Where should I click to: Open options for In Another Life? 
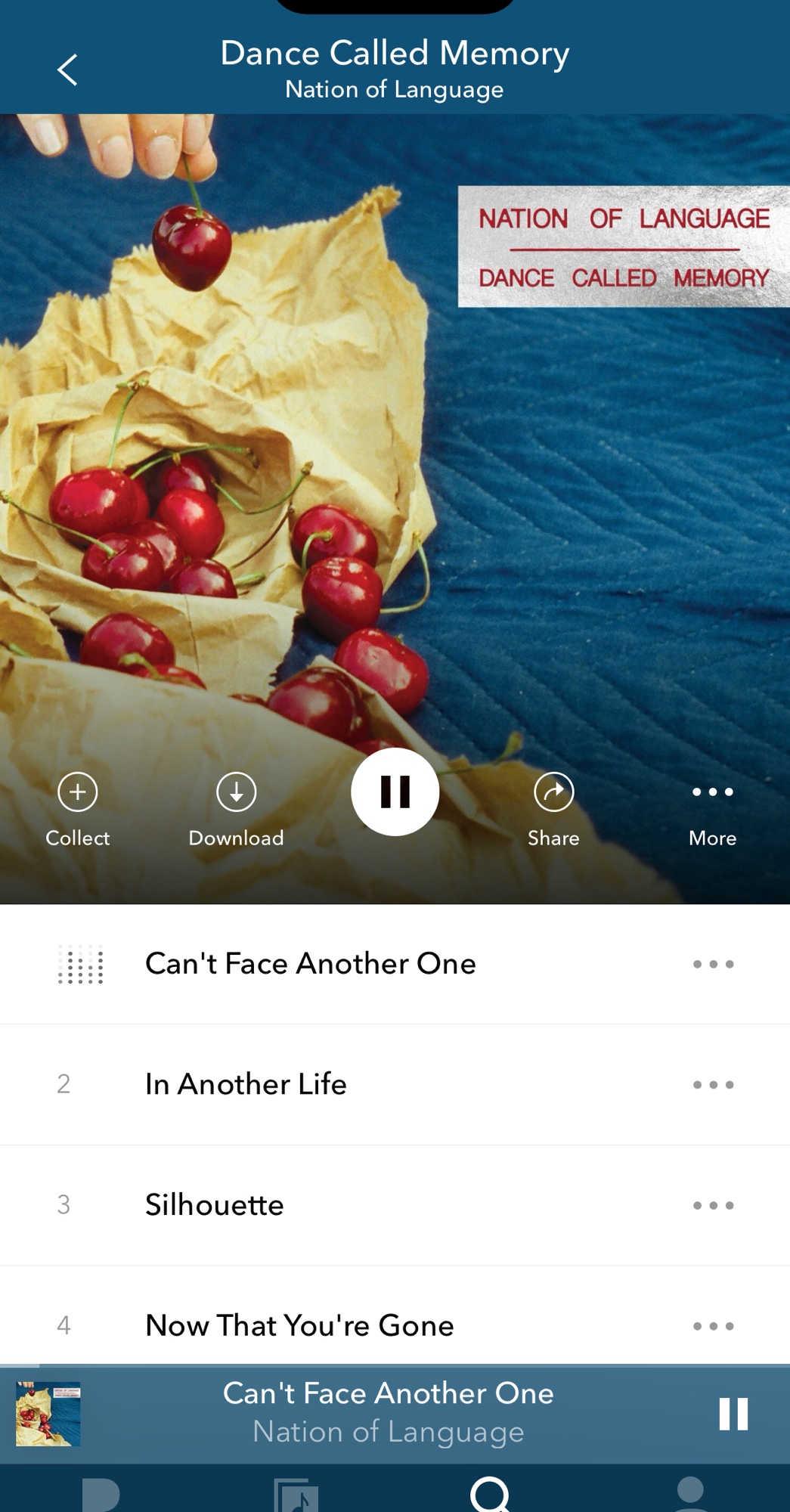tap(713, 1085)
